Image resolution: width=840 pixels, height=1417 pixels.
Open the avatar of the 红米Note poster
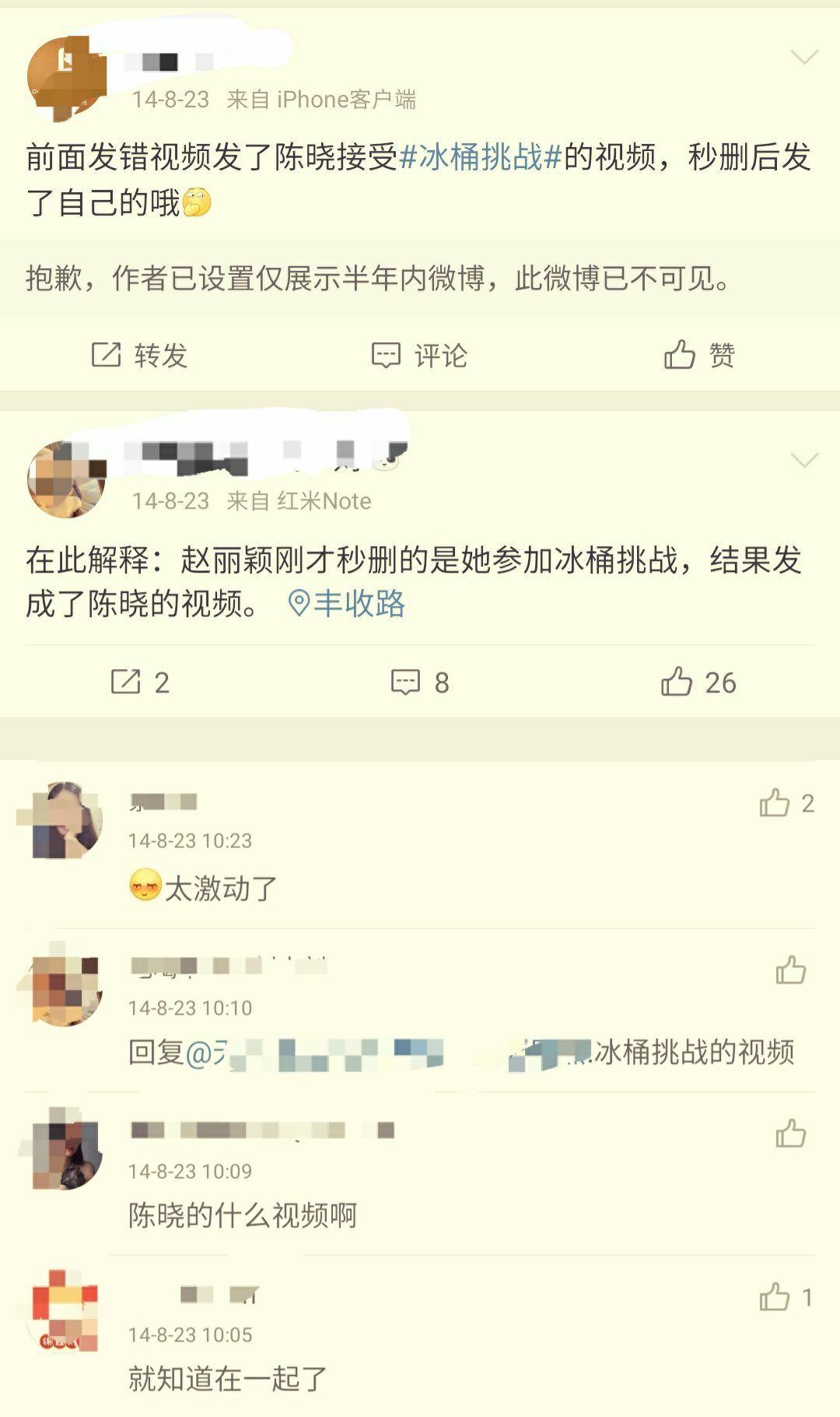click(66, 479)
